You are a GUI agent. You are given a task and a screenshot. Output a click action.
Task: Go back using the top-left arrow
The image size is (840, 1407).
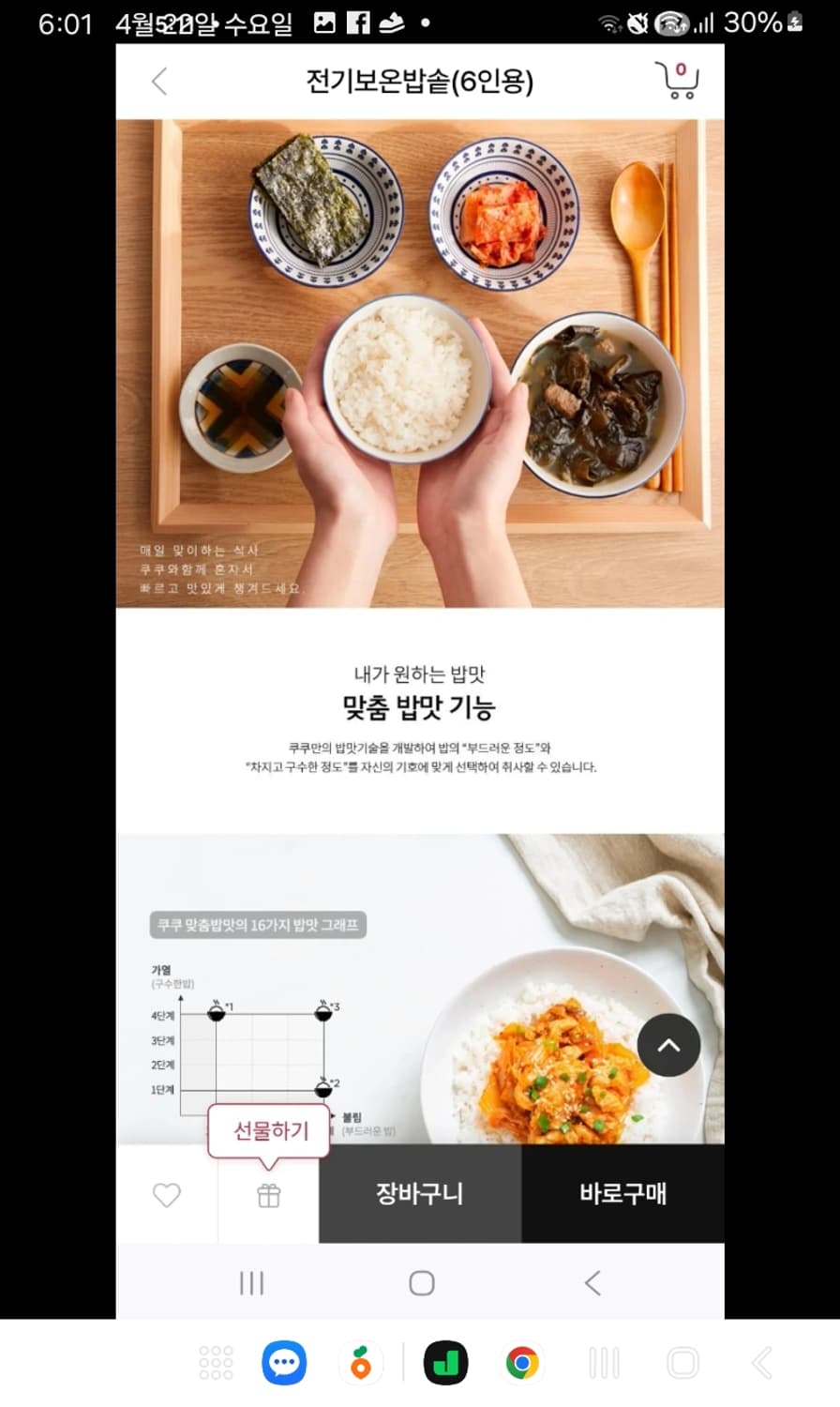click(158, 82)
